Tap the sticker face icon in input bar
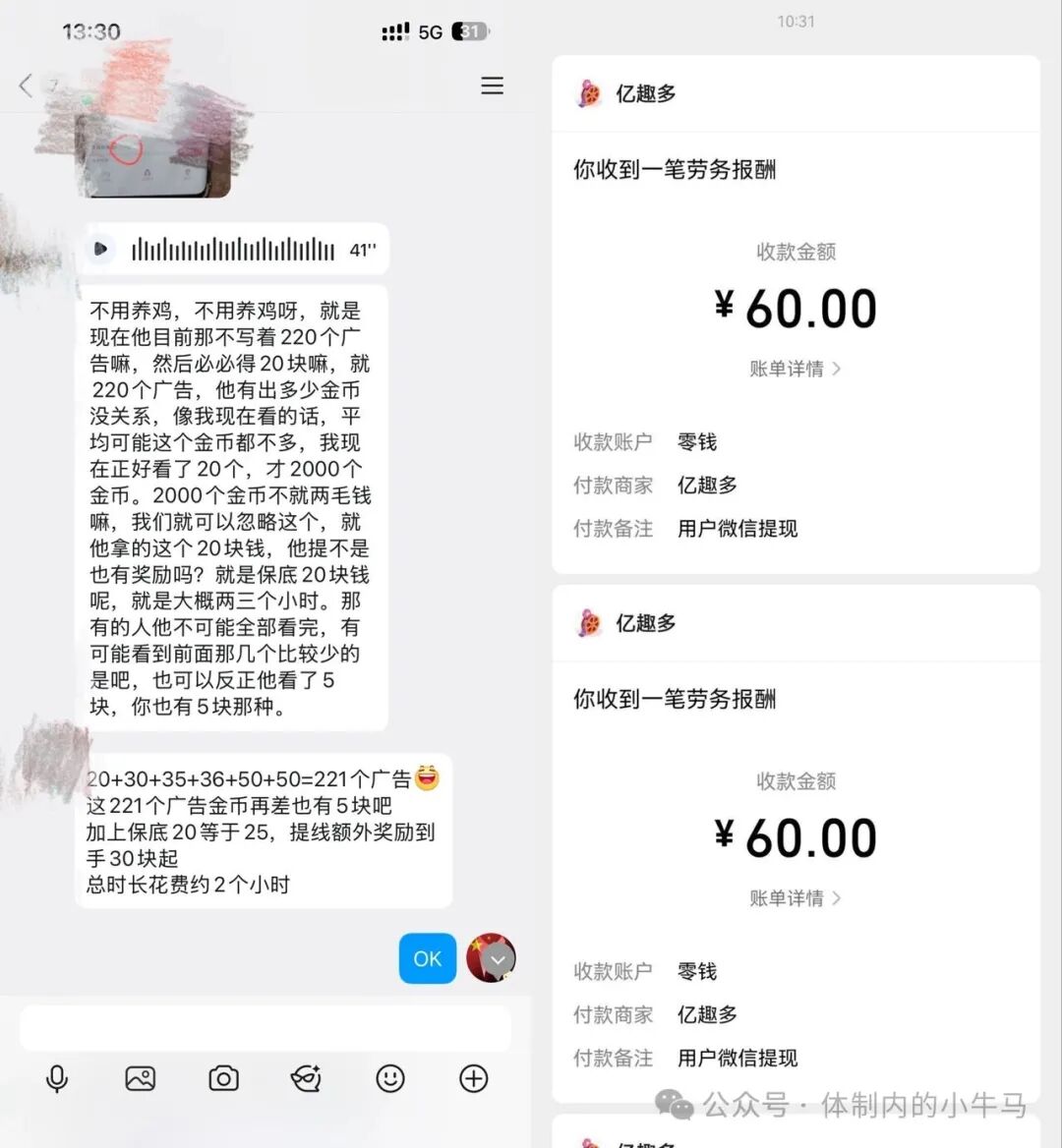The width and height of the screenshot is (1062, 1148). tap(306, 1078)
